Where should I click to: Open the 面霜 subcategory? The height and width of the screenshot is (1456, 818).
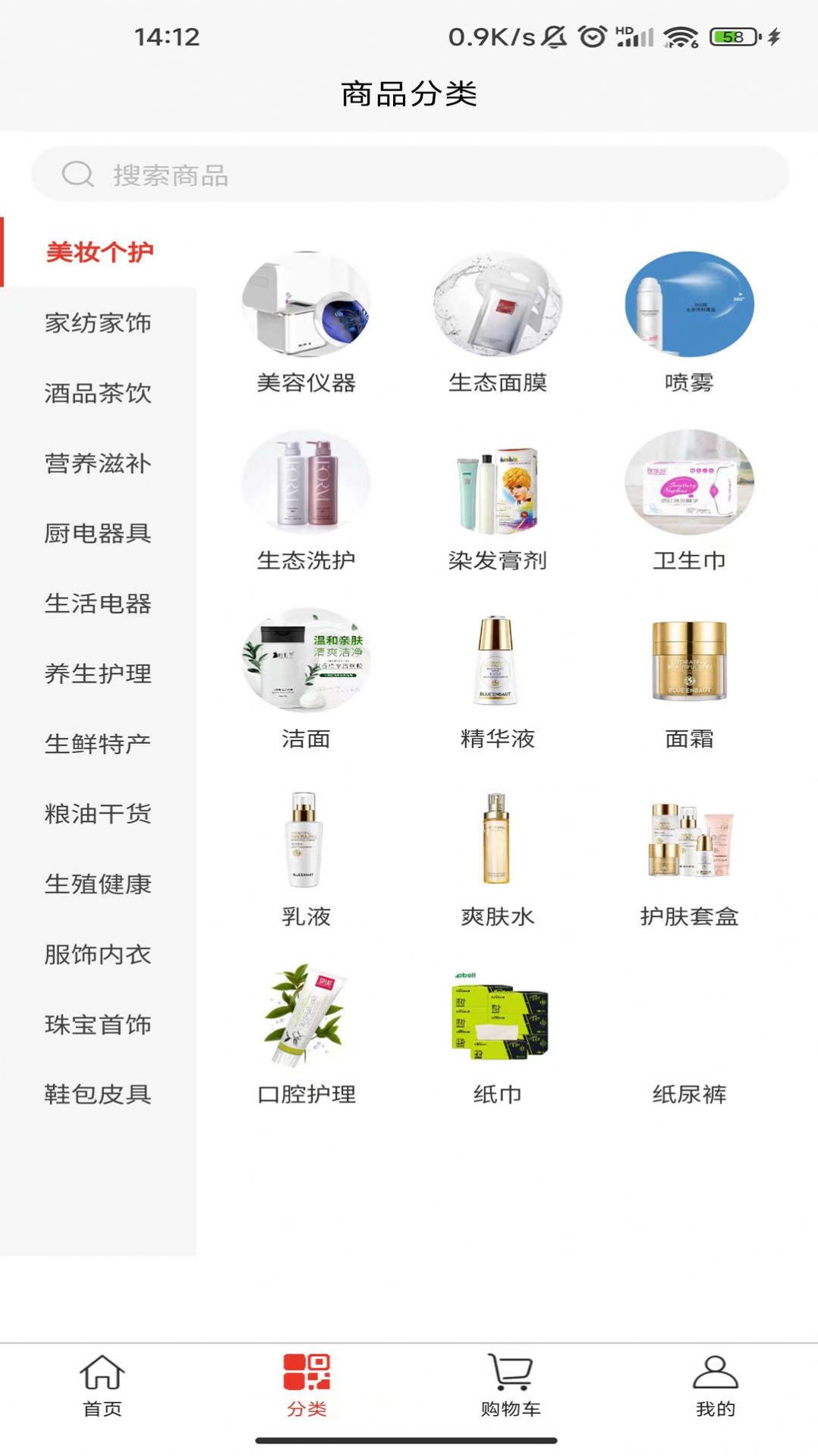[689, 679]
